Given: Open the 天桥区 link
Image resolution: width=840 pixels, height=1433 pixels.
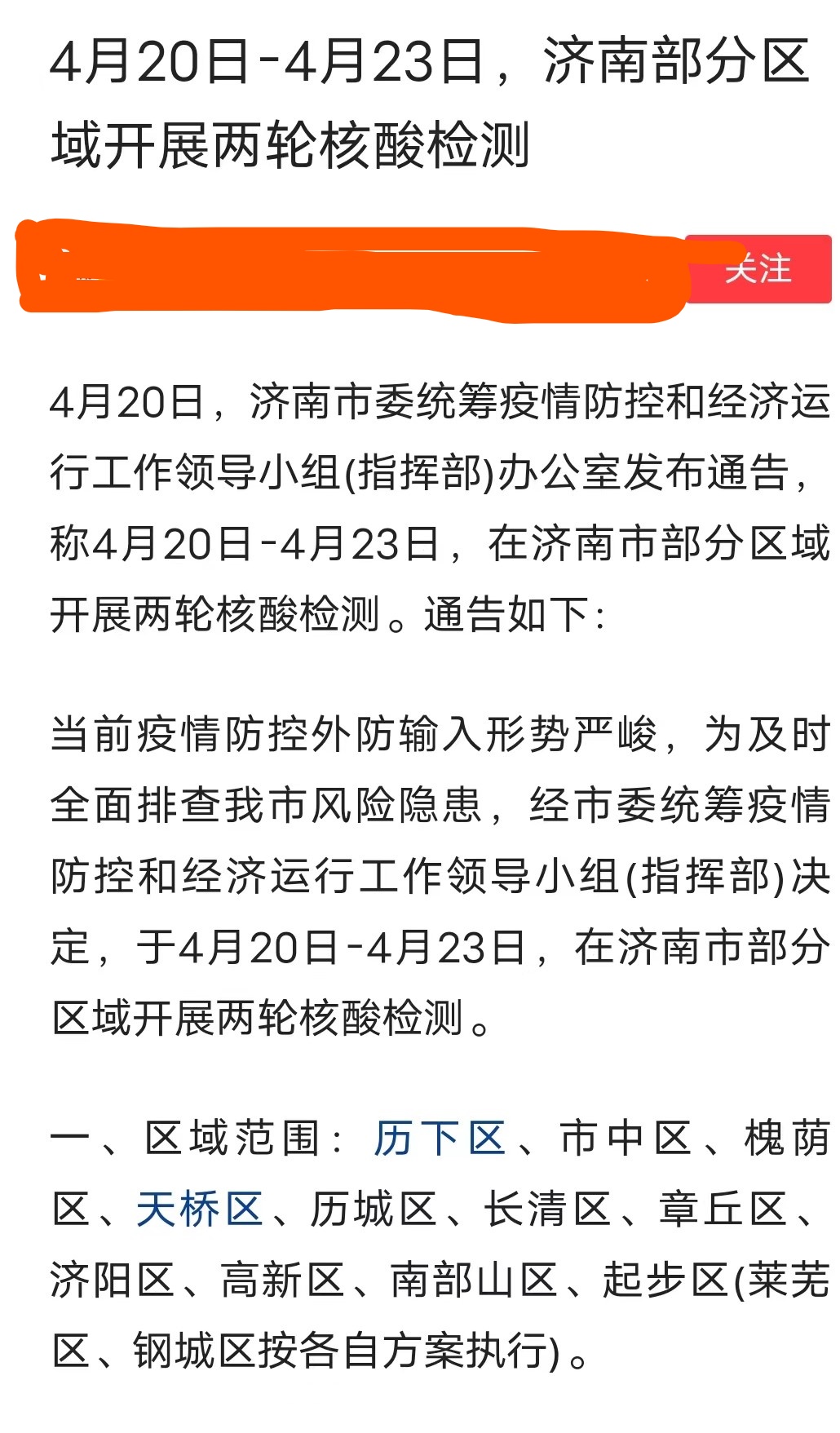Looking at the screenshot, I should [200, 1209].
